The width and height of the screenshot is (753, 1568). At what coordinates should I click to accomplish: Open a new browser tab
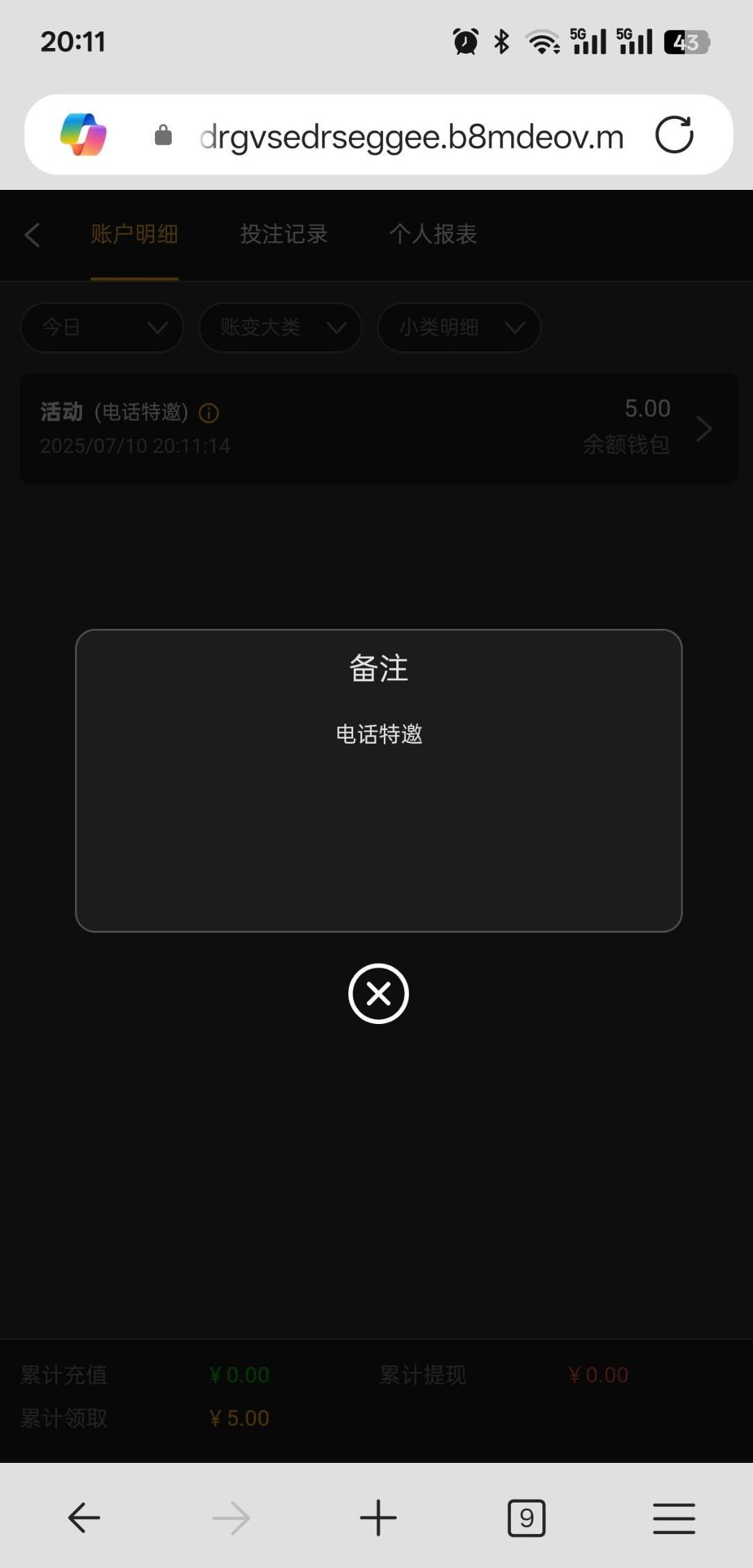(378, 1517)
